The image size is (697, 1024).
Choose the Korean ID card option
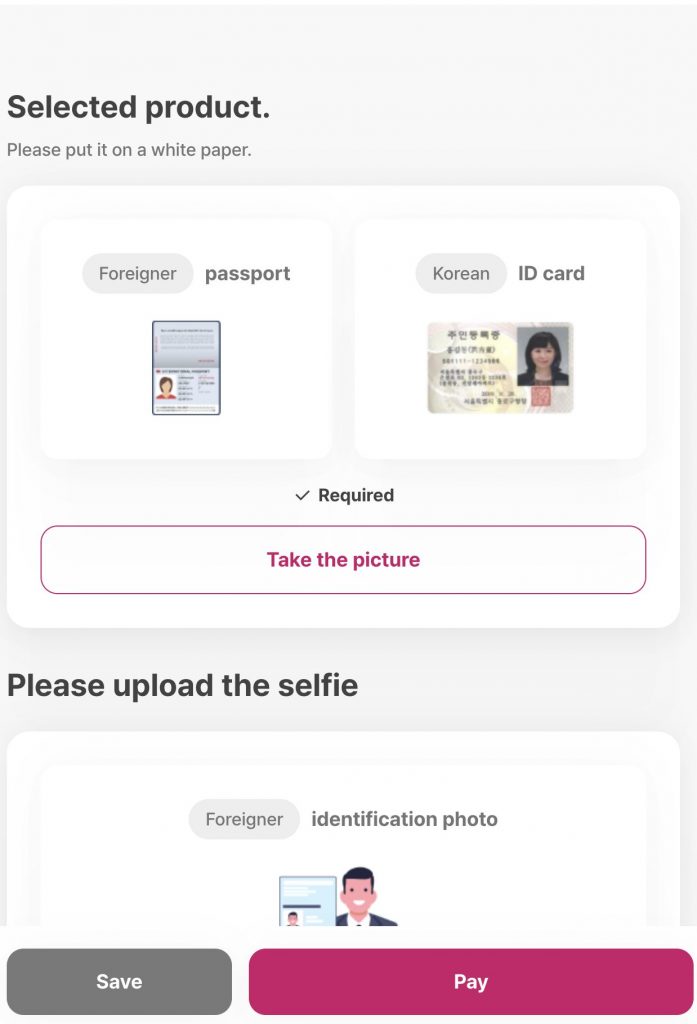coord(500,340)
